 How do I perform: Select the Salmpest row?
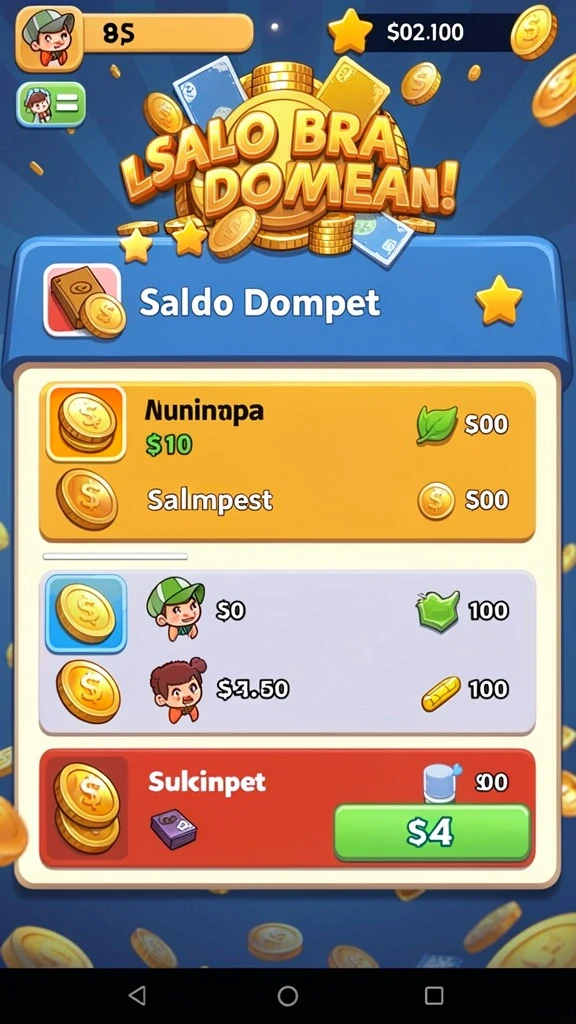[x=287, y=500]
